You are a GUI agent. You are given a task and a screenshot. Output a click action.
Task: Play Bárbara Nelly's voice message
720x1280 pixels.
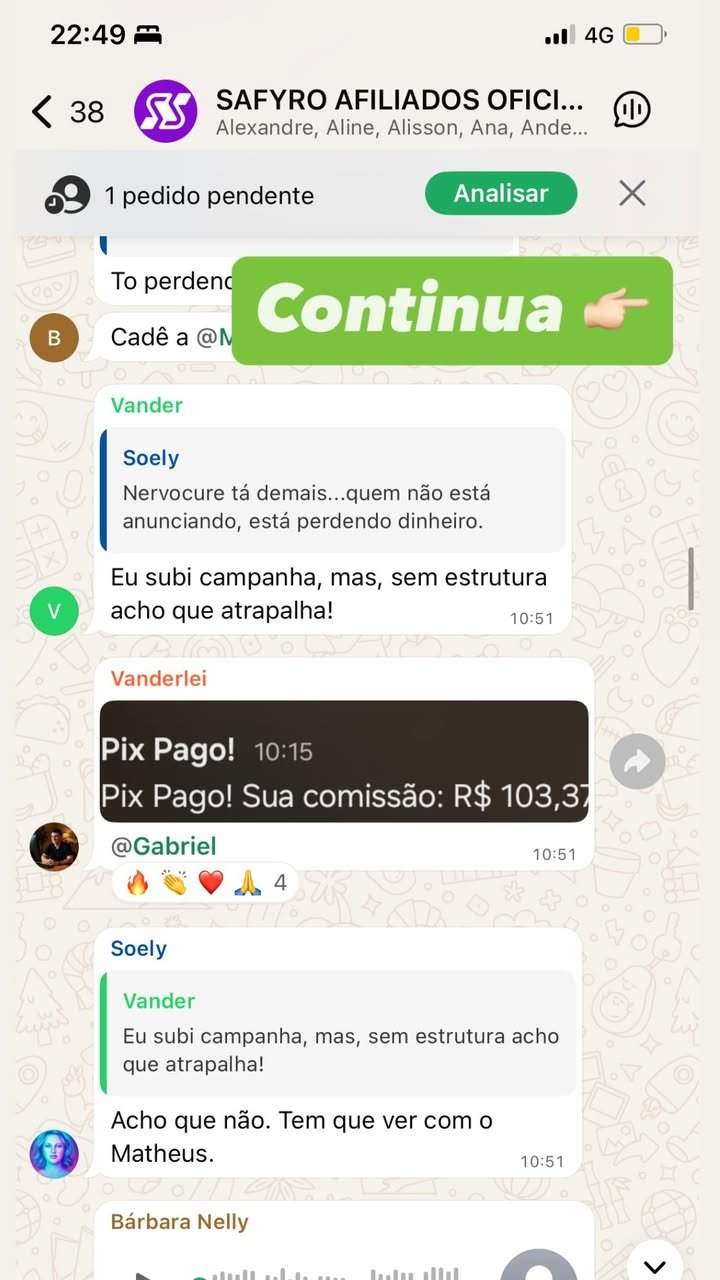tap(146, 1275)
